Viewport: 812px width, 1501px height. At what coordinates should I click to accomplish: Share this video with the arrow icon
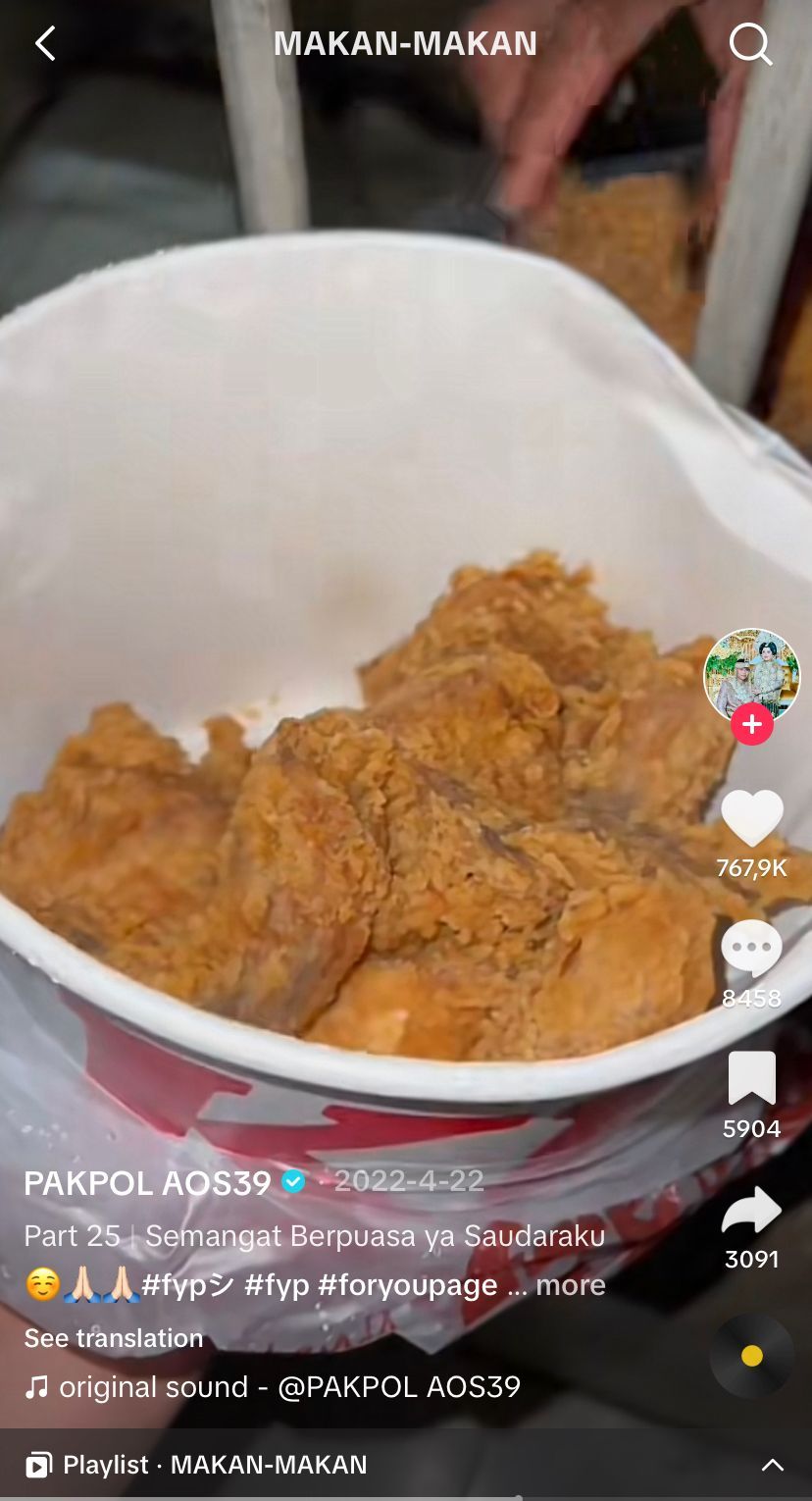coord(751,1211)
